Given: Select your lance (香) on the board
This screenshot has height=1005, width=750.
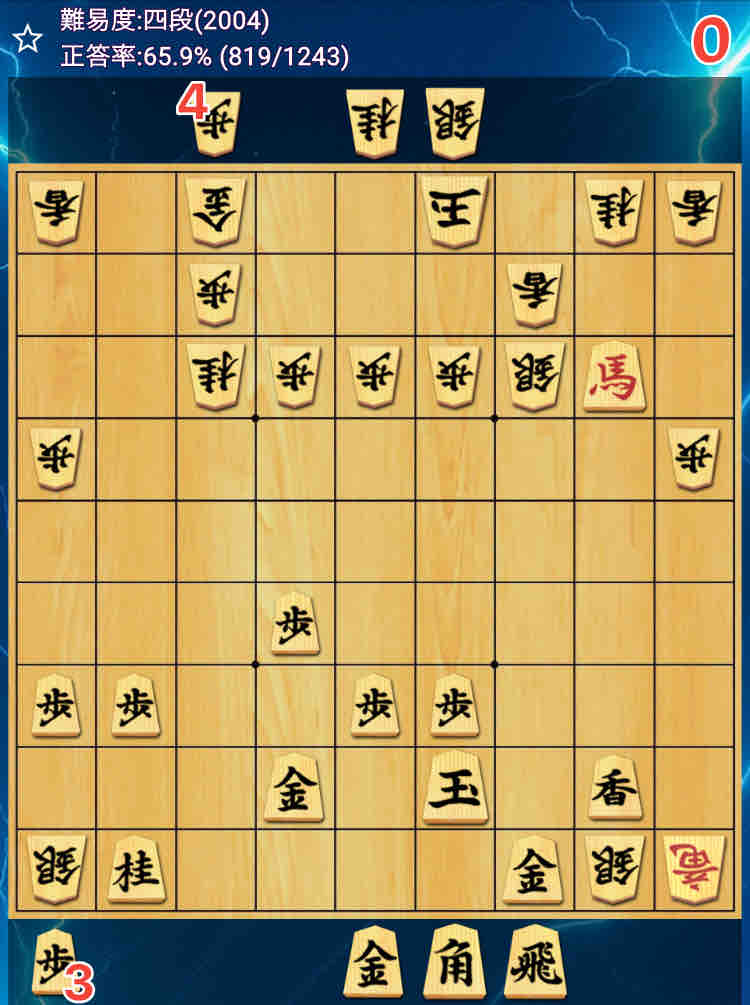Looking at the screenshot, I should pyautogui.click(x=615, y=789).
